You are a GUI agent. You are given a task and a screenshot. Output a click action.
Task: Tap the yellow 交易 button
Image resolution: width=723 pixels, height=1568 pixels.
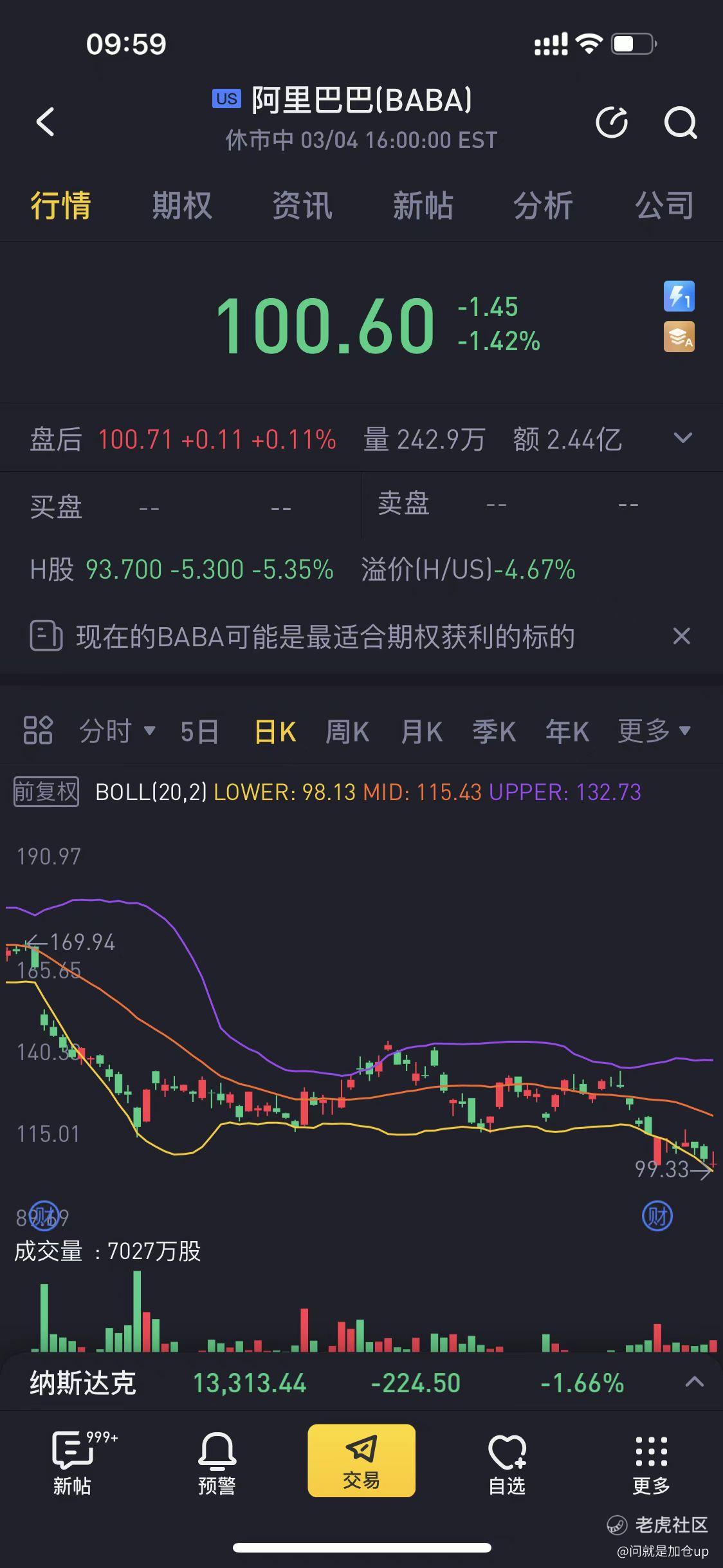tap(361, 1461)
